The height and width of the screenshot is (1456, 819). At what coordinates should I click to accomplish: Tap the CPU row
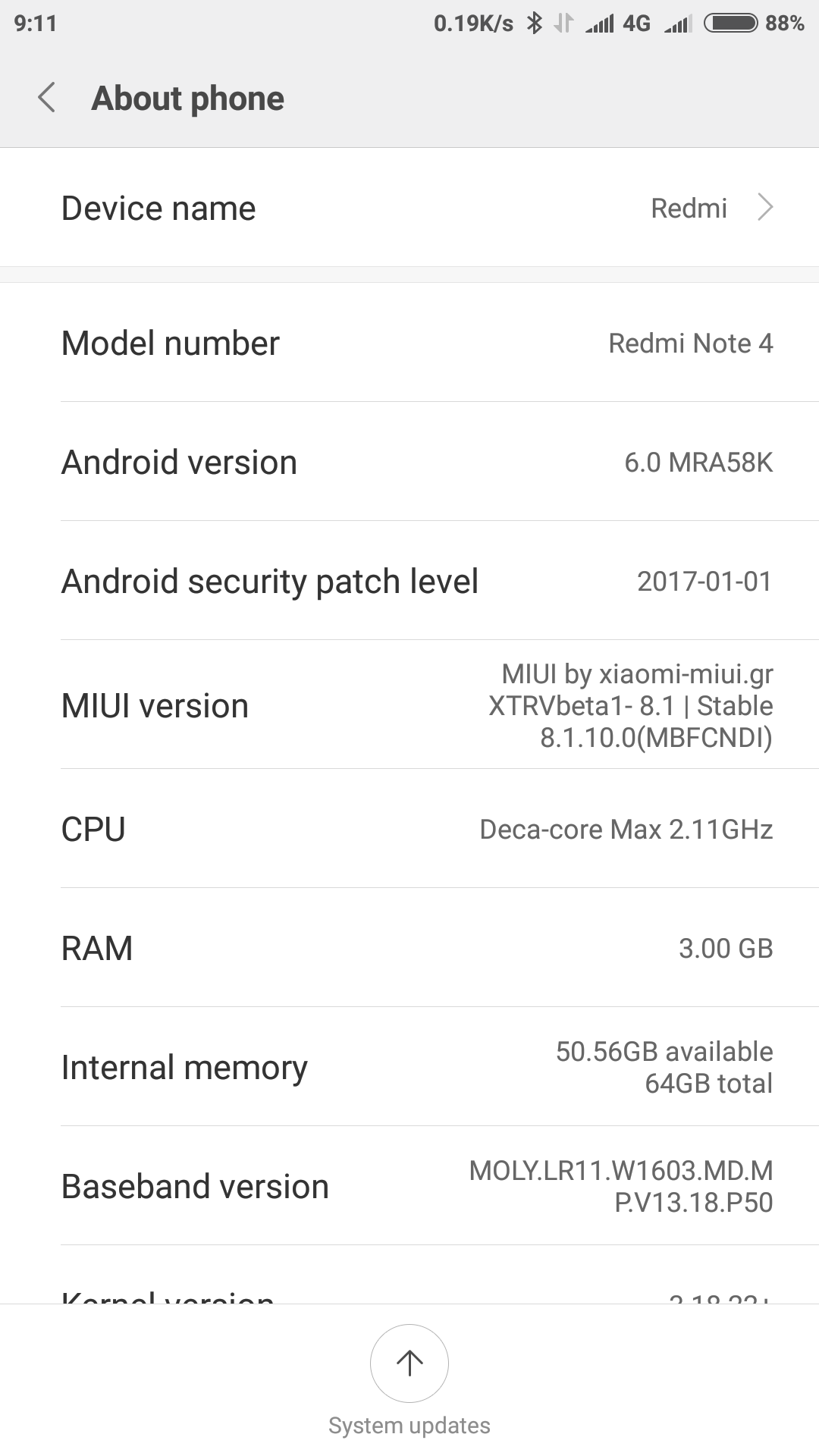pos(409,829)
